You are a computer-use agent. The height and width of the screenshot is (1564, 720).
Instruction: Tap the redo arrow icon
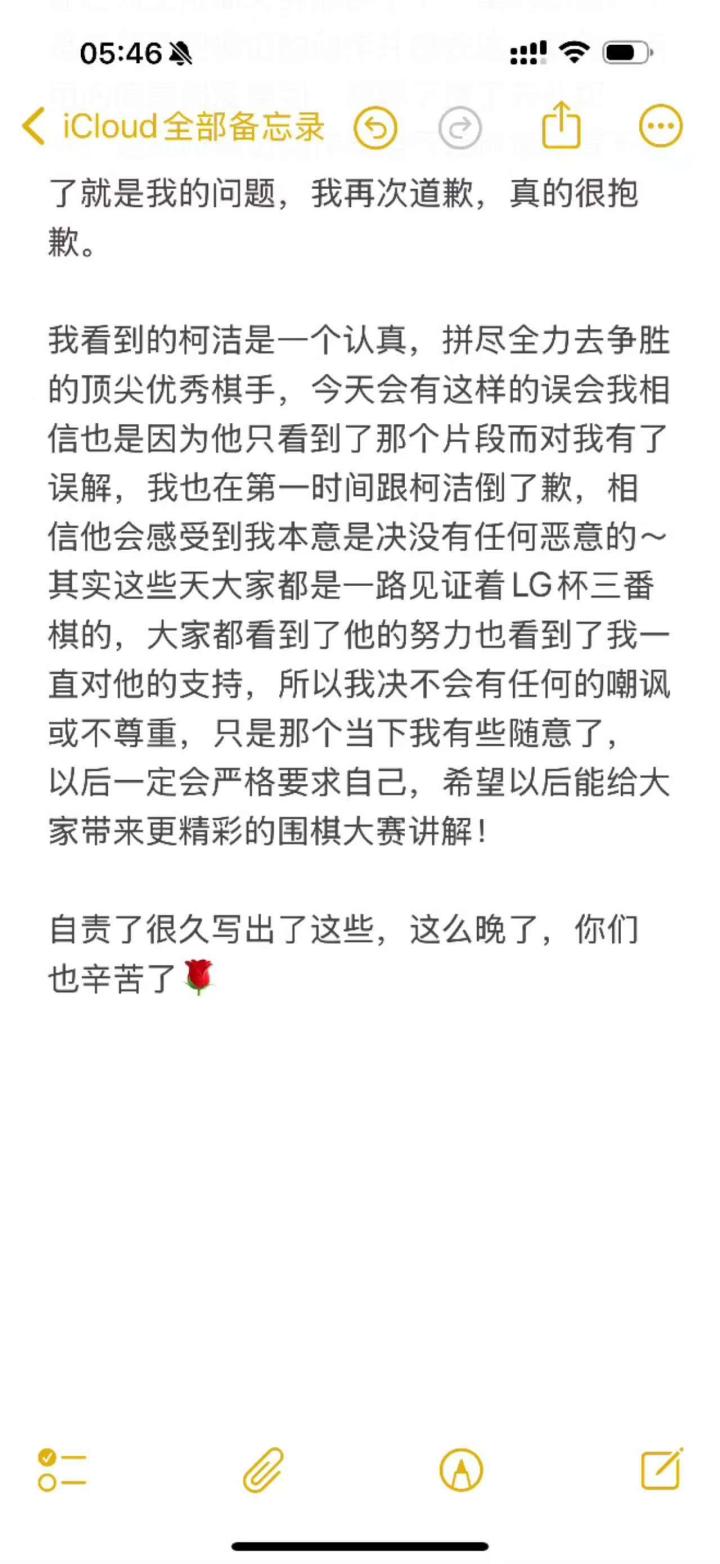click(461, 128)
